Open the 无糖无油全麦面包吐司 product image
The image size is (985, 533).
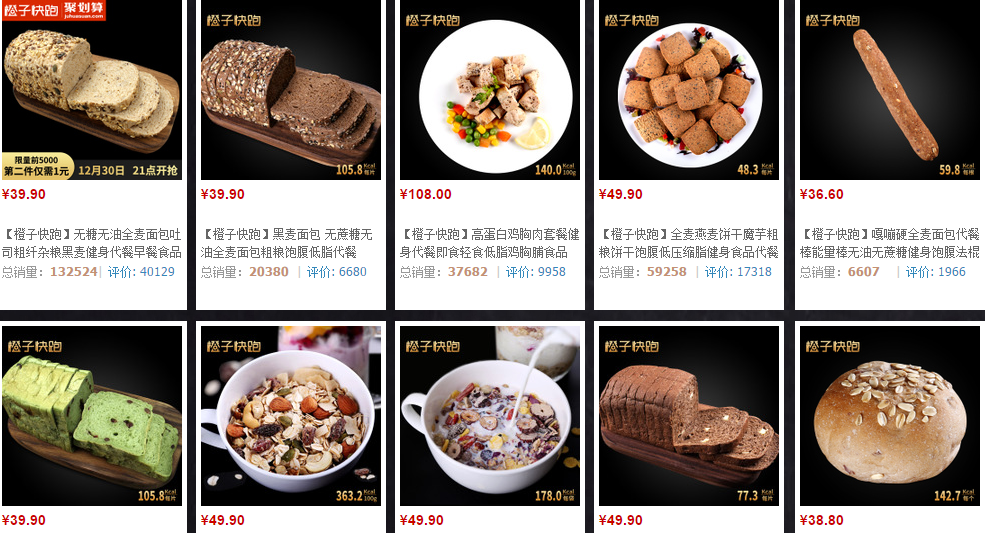[92, 90]
